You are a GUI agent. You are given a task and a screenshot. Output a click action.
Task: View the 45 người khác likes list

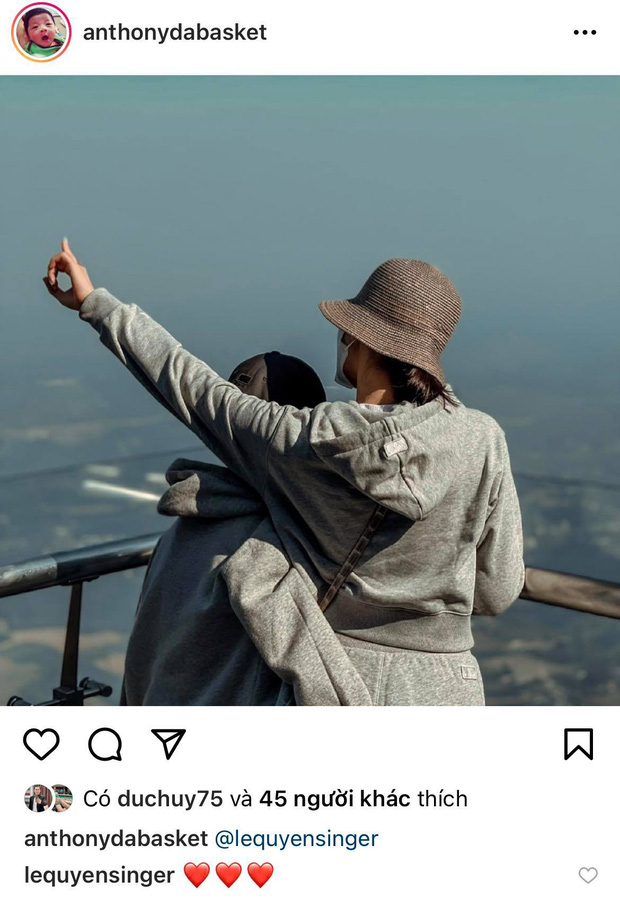334,799
